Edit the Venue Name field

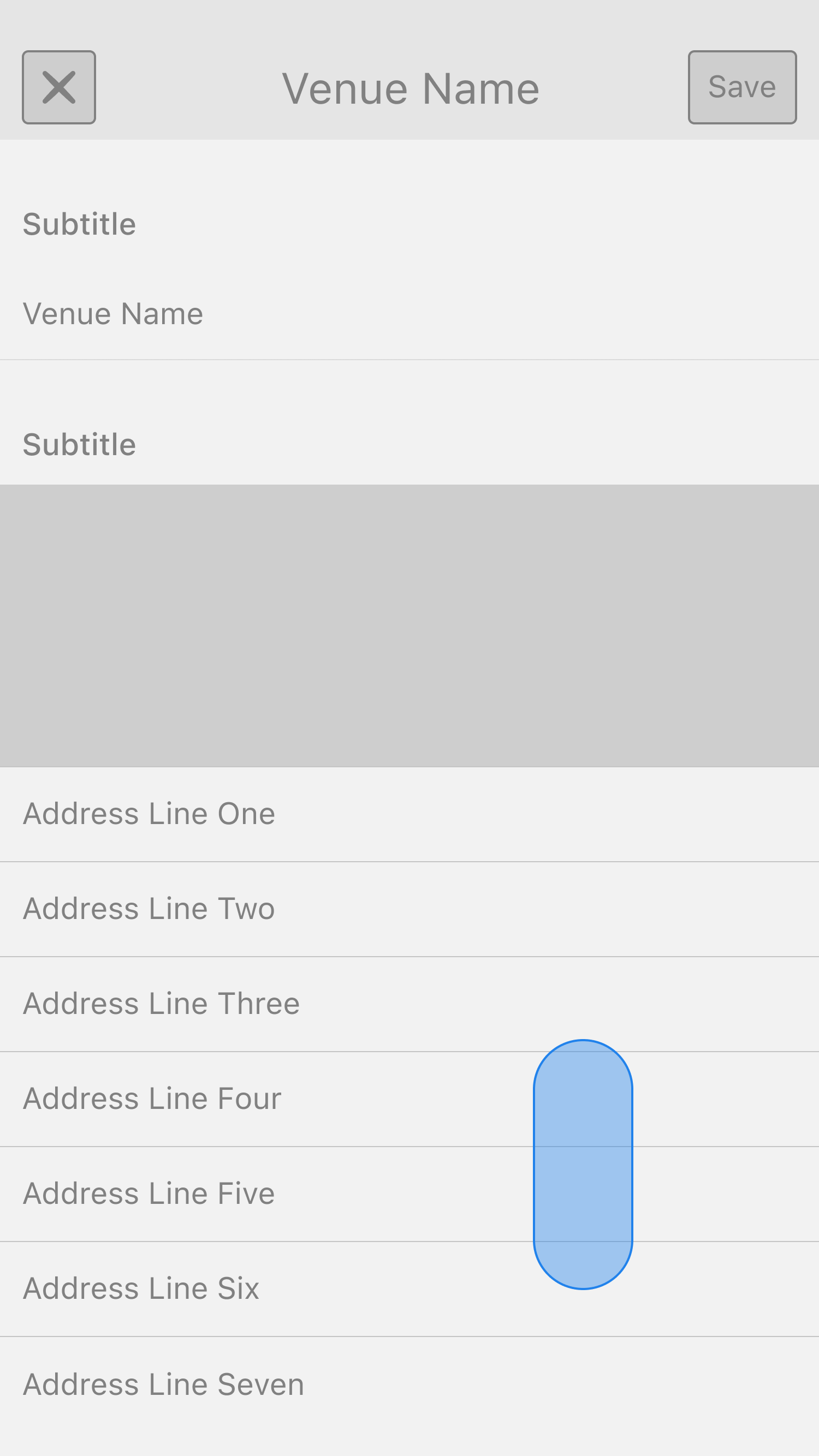226,314
